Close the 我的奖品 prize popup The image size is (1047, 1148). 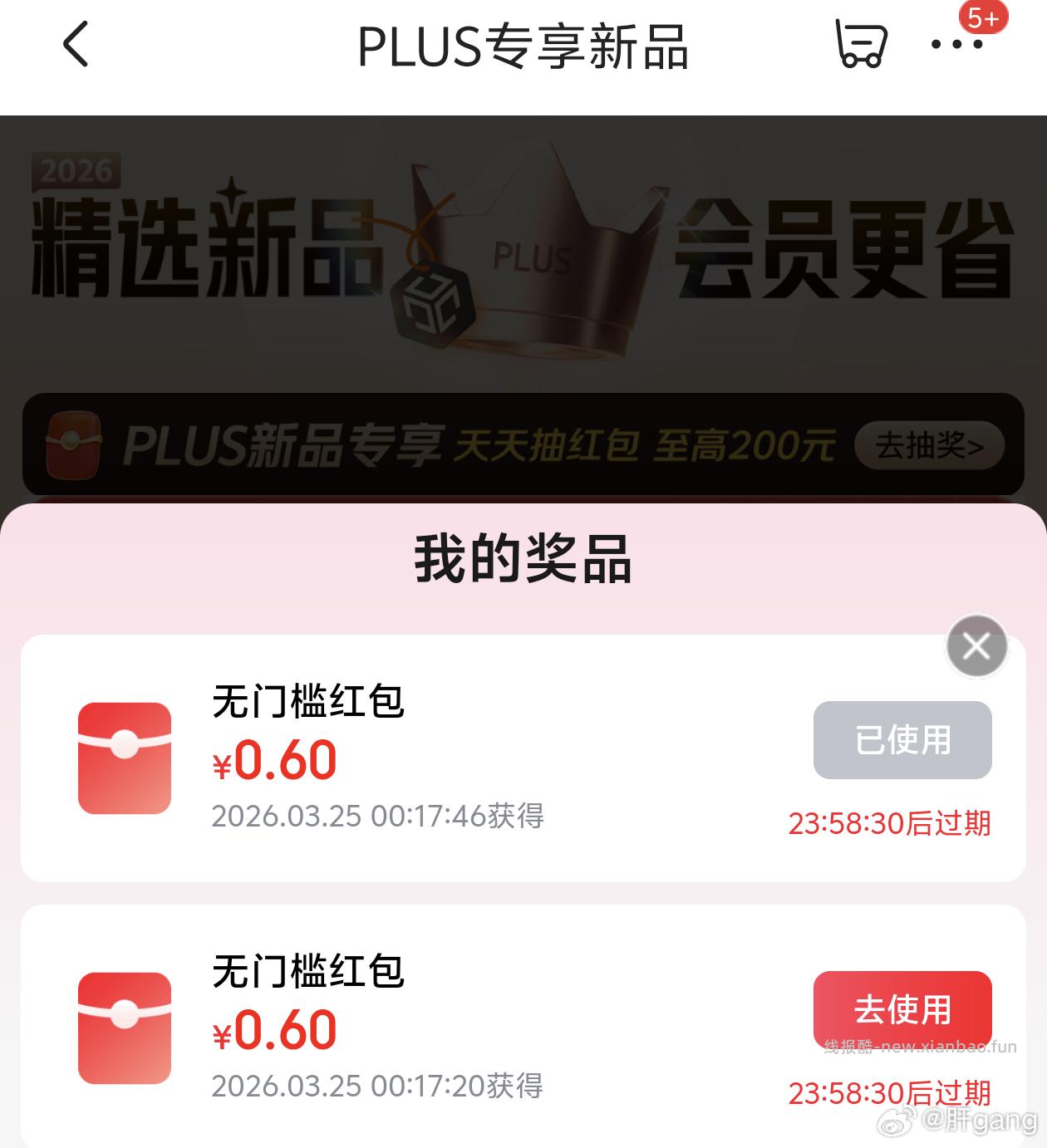pyautogui.click(x=976, y=645)
